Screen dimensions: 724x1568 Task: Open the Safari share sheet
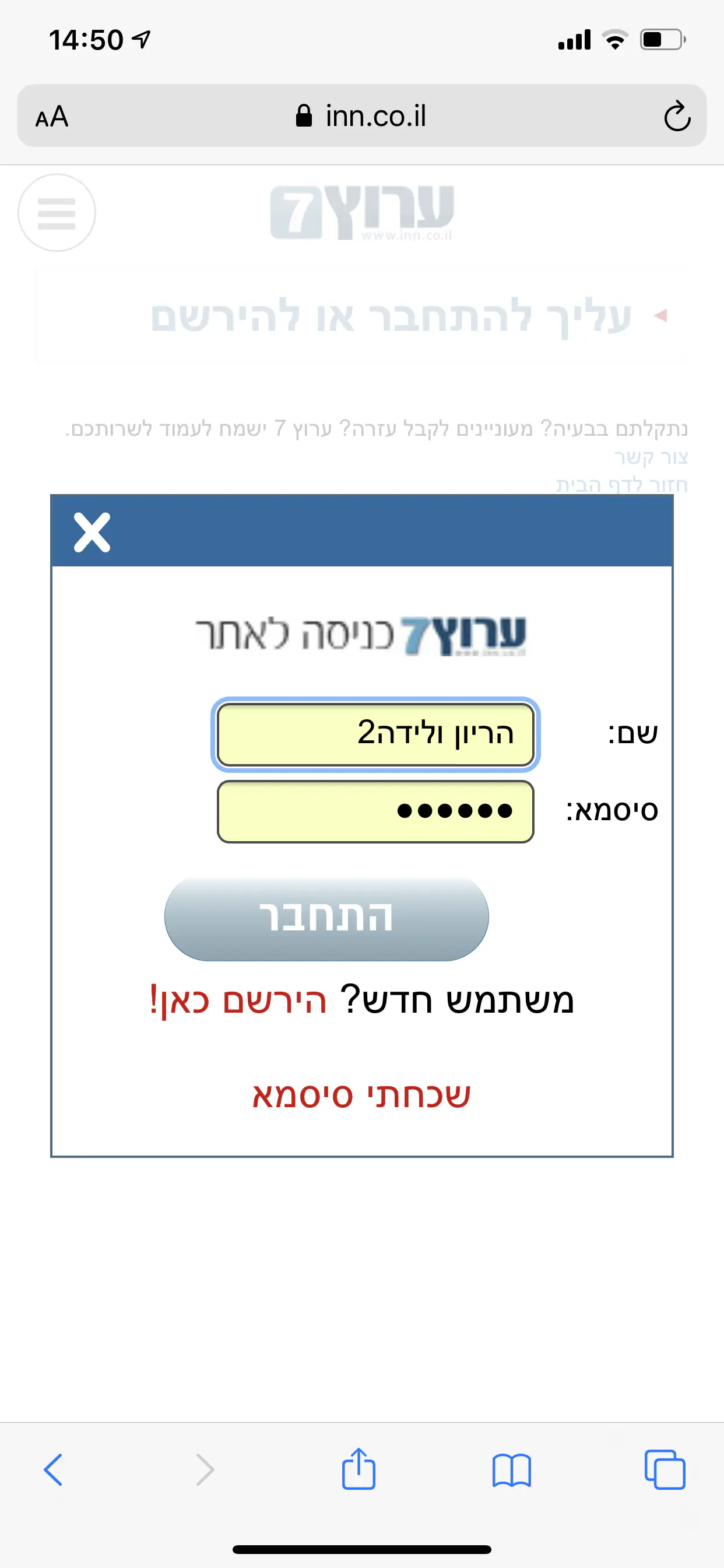tap(359, 1469)
